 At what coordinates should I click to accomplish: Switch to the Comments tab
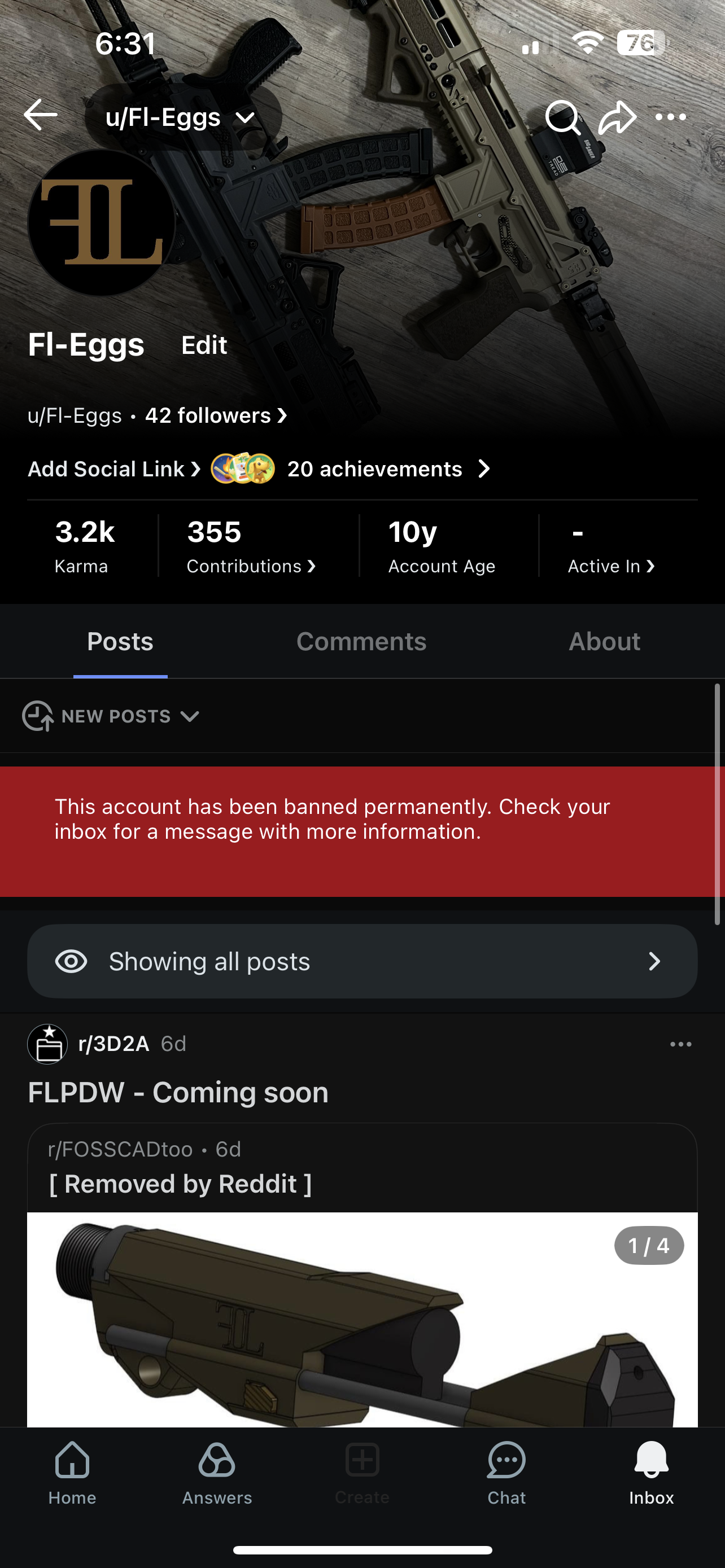pos(361,642)
